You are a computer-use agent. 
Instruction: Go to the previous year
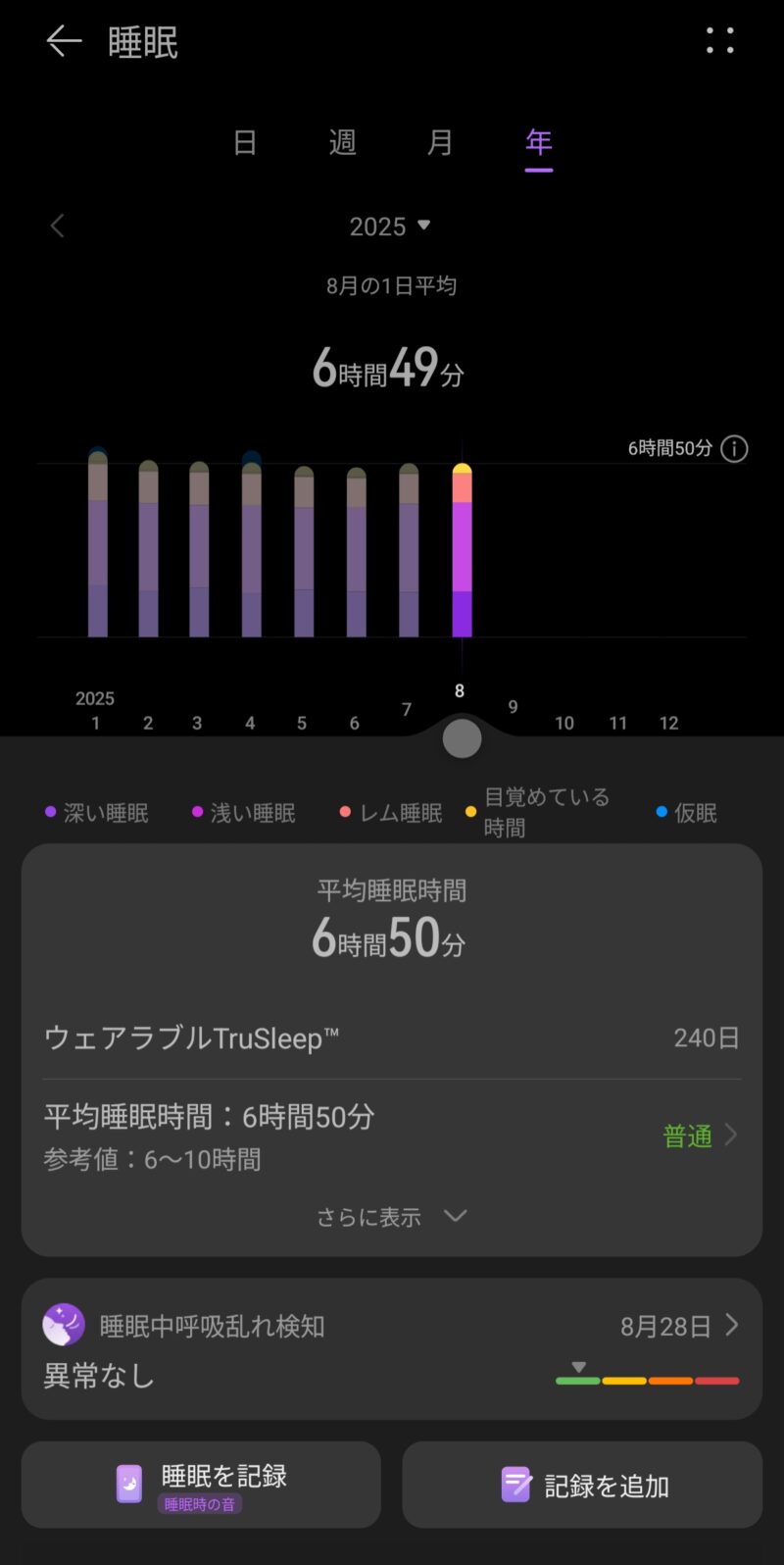pos(58,227)
